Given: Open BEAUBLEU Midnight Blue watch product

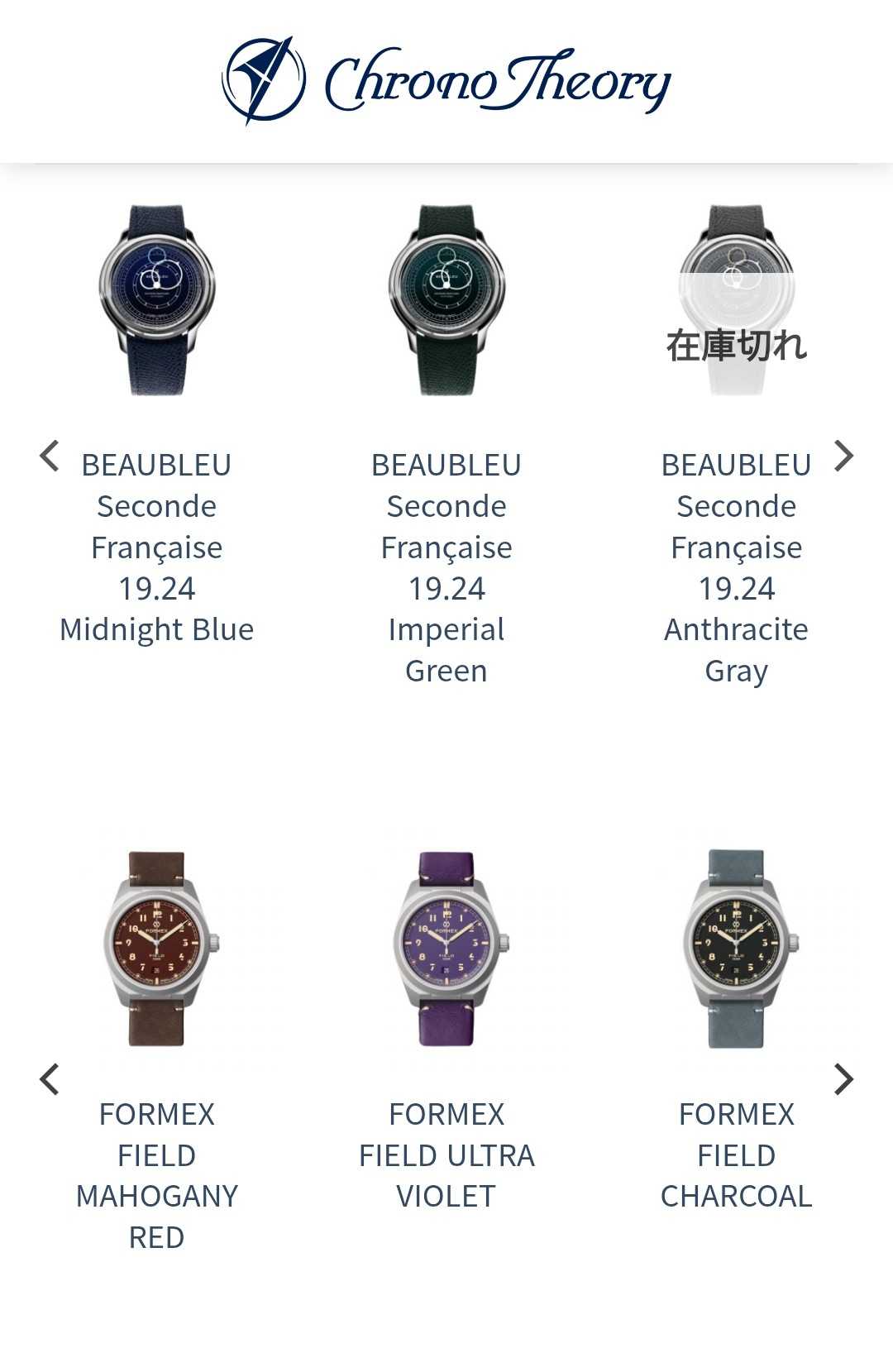Looking at the screenshot, I should 156,299.
